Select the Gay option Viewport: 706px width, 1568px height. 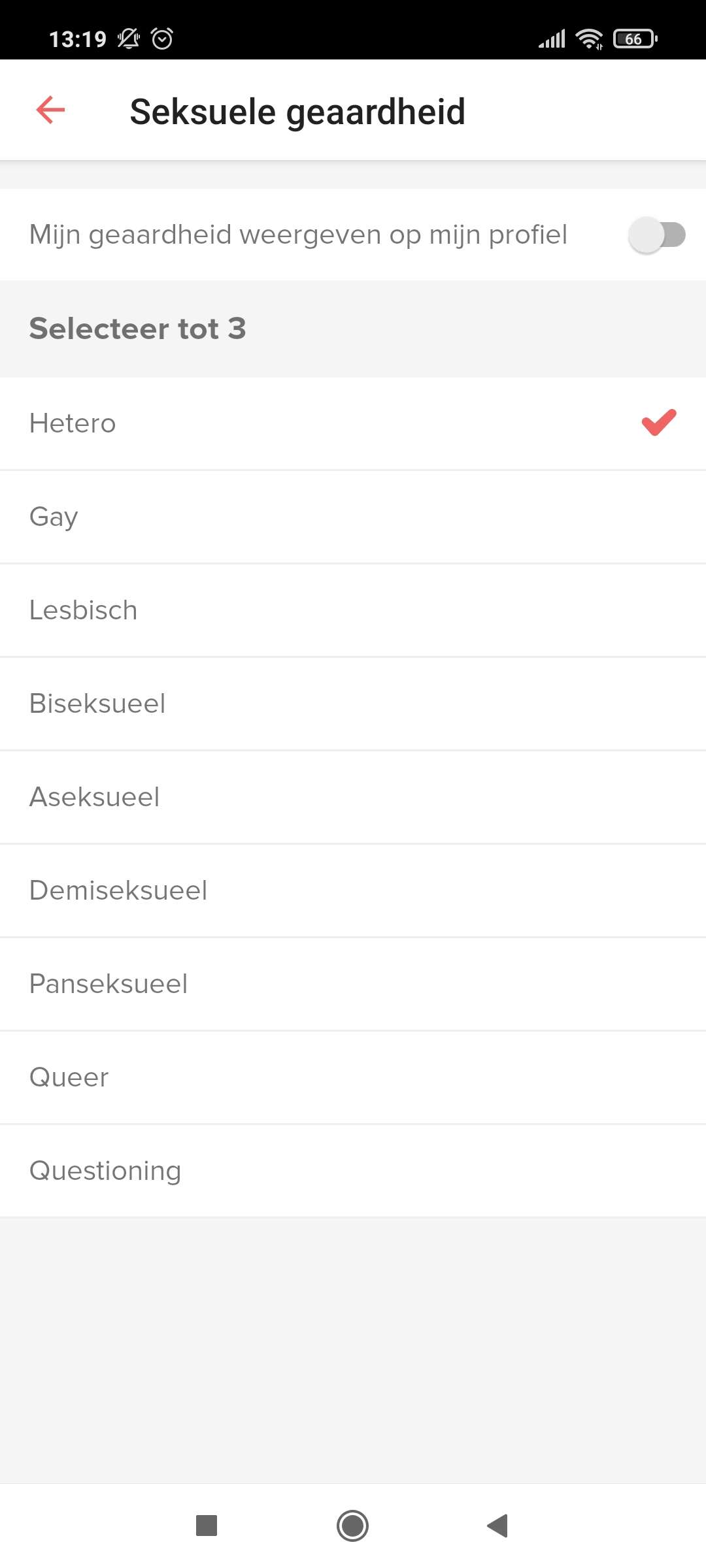click(x=353, y=517)
